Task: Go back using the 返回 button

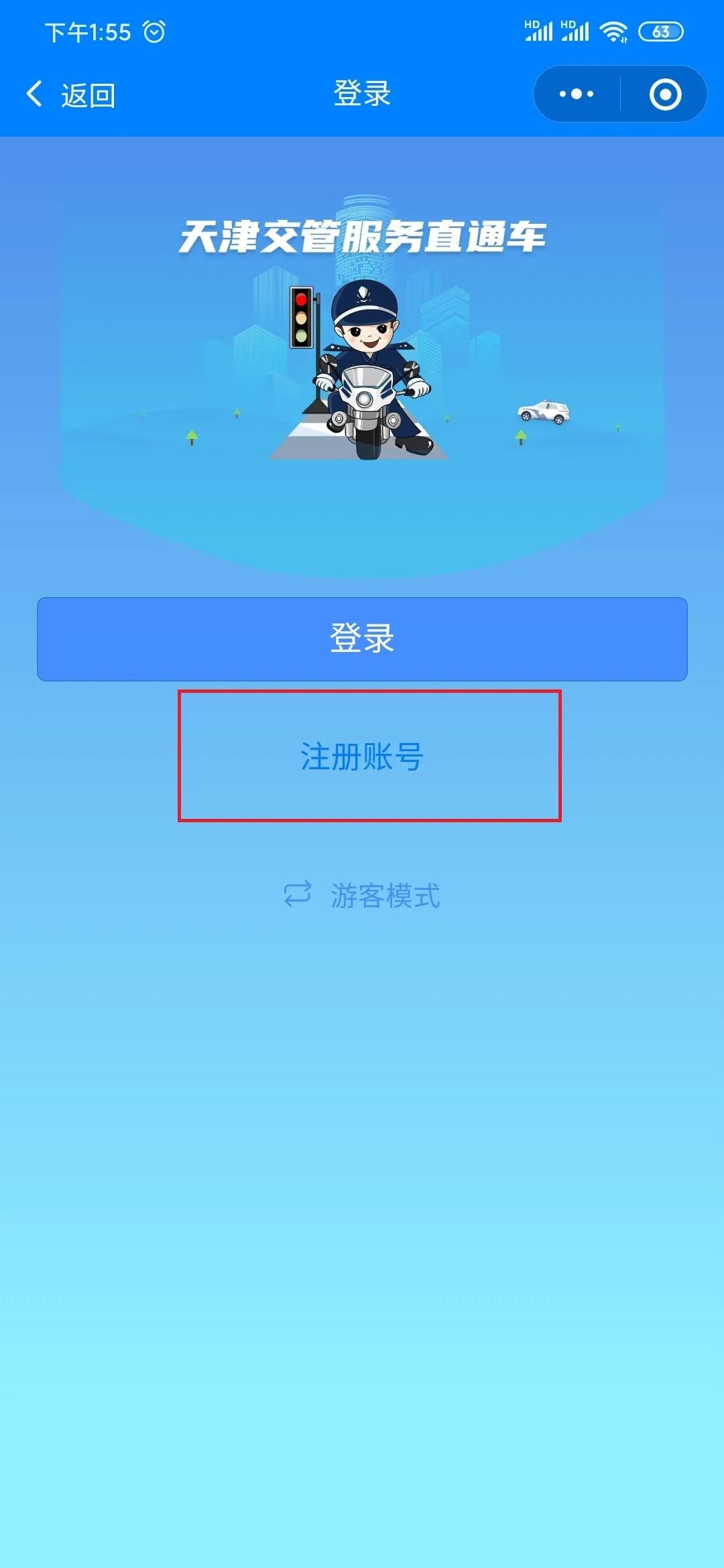Action: point(71,94)
